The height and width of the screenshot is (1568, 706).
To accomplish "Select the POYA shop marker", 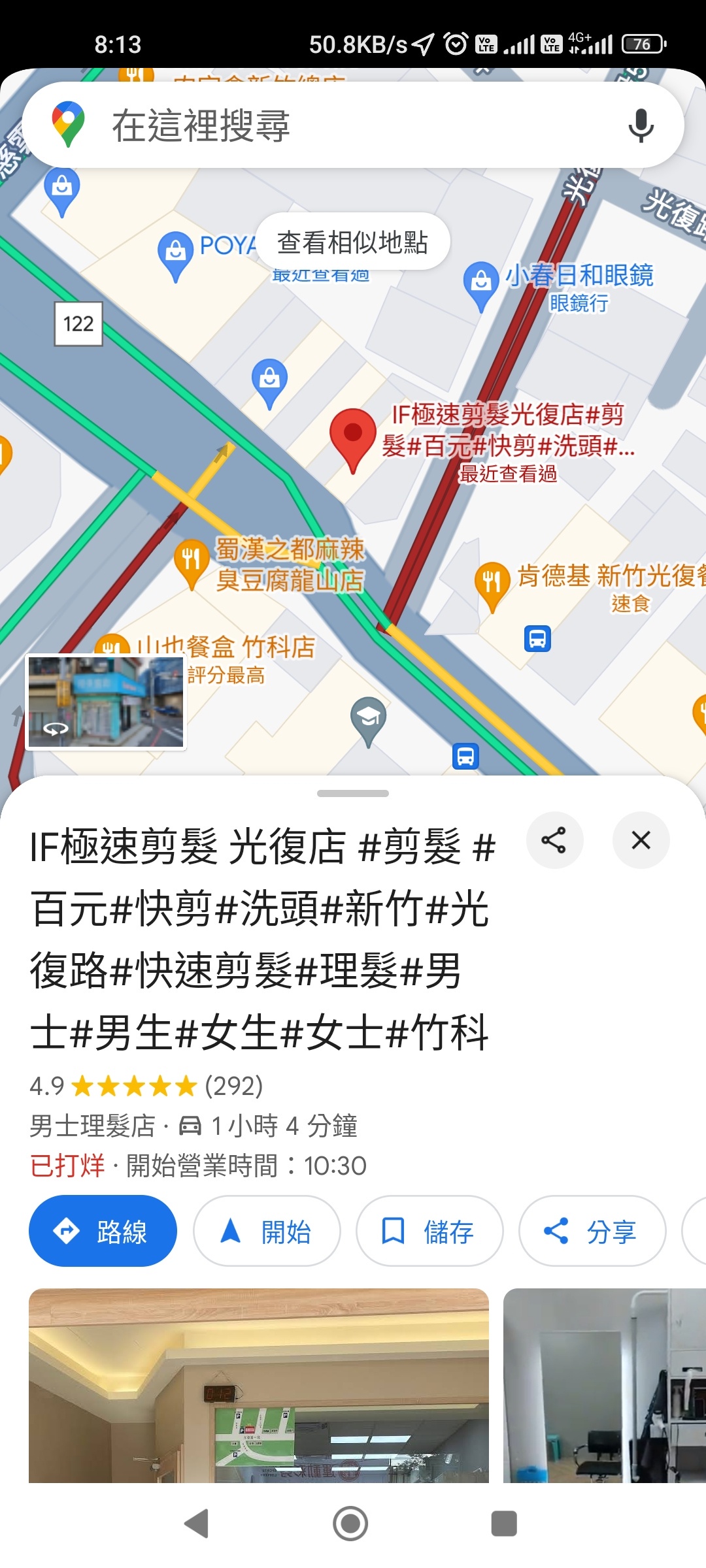I will point(175,252).
